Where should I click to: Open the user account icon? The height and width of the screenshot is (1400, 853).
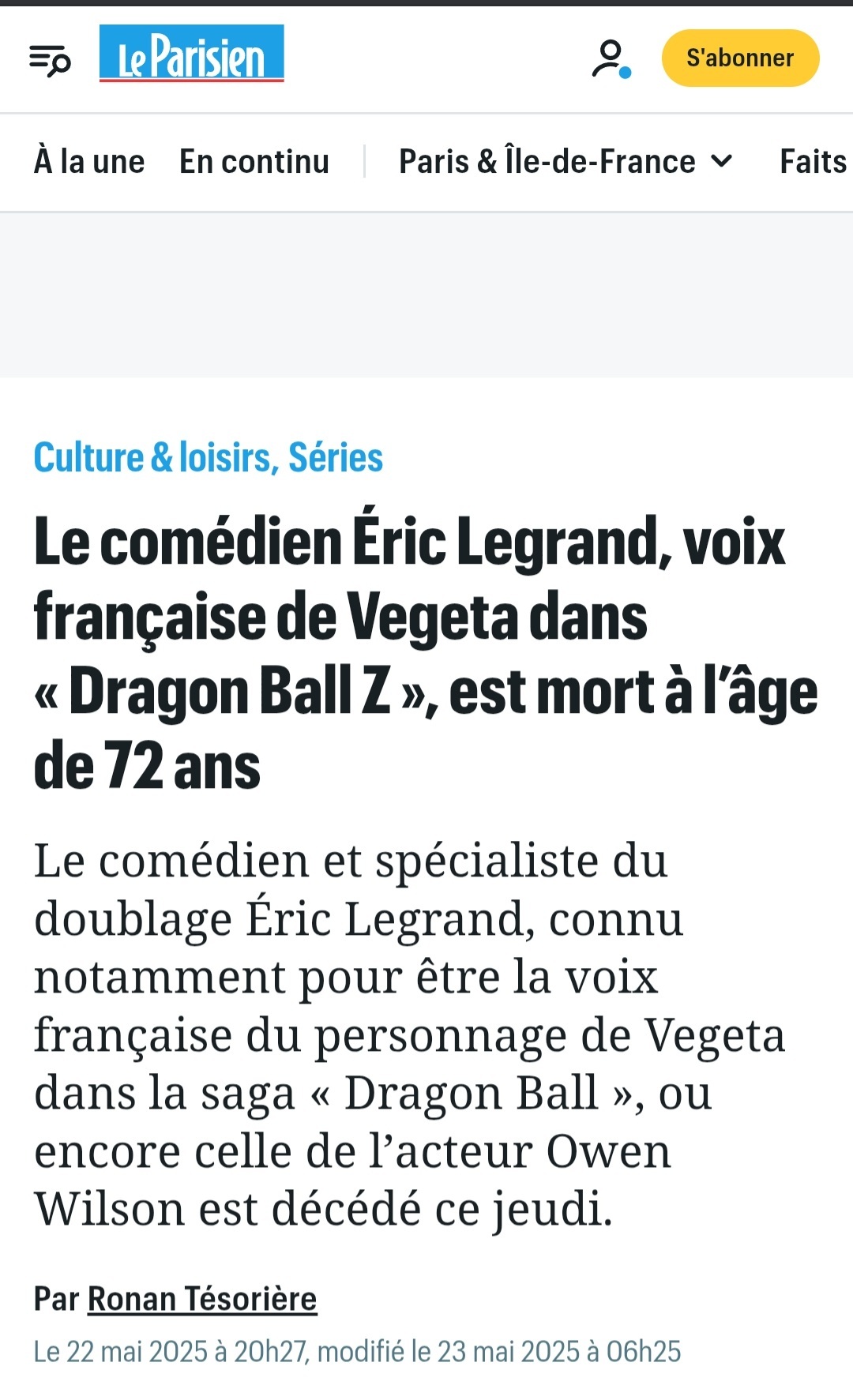pyautogui.click(x=611, y=59)
